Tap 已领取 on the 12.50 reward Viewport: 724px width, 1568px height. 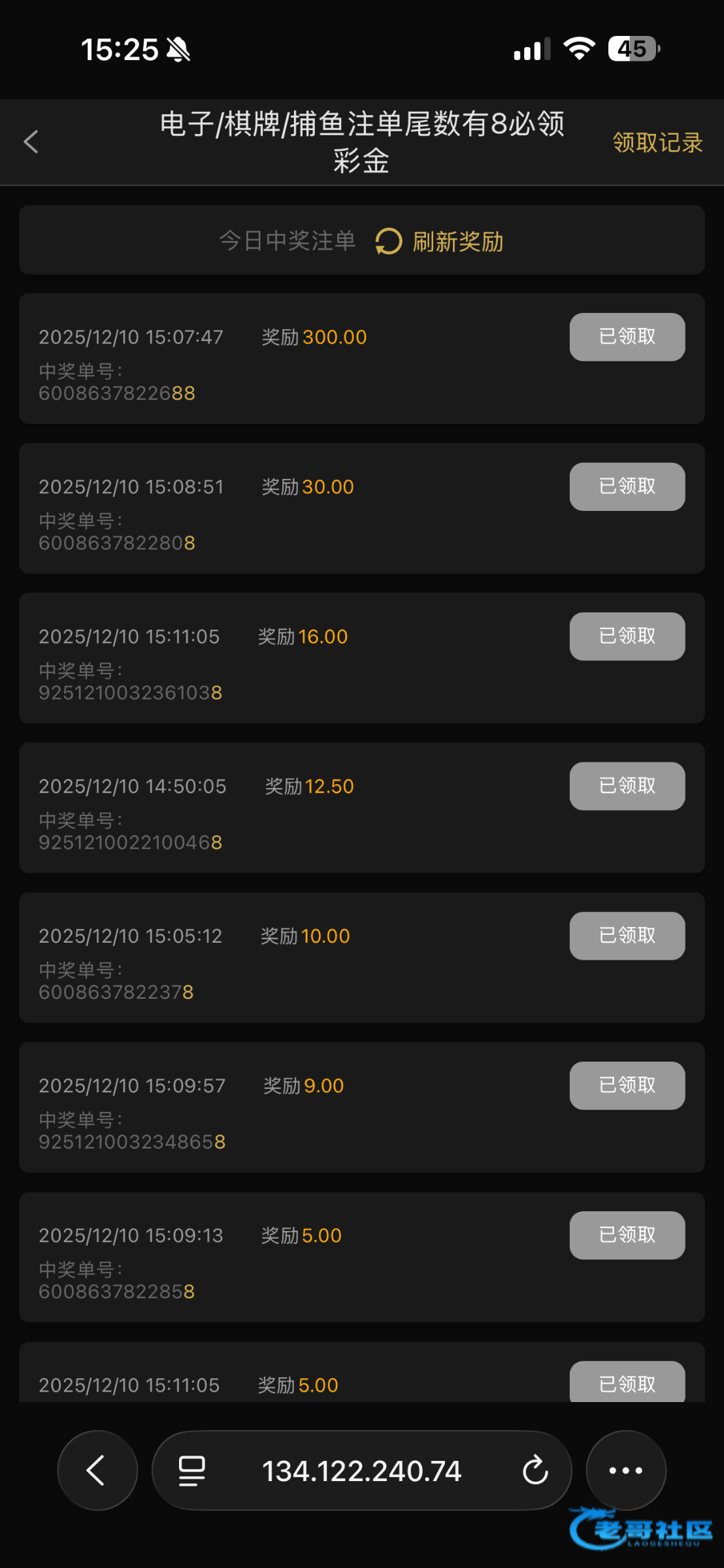[627, 786]
